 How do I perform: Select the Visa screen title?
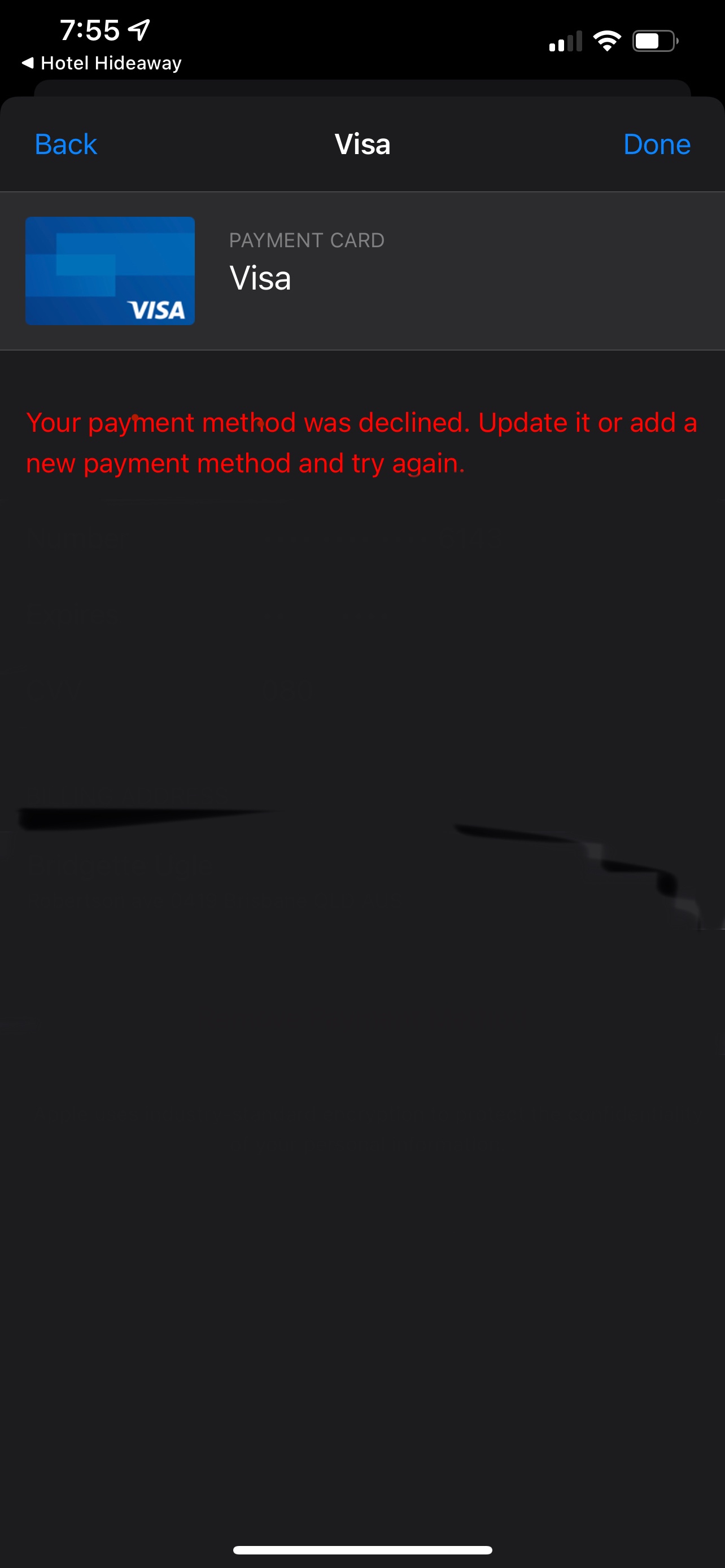click(x=362, y=144)
